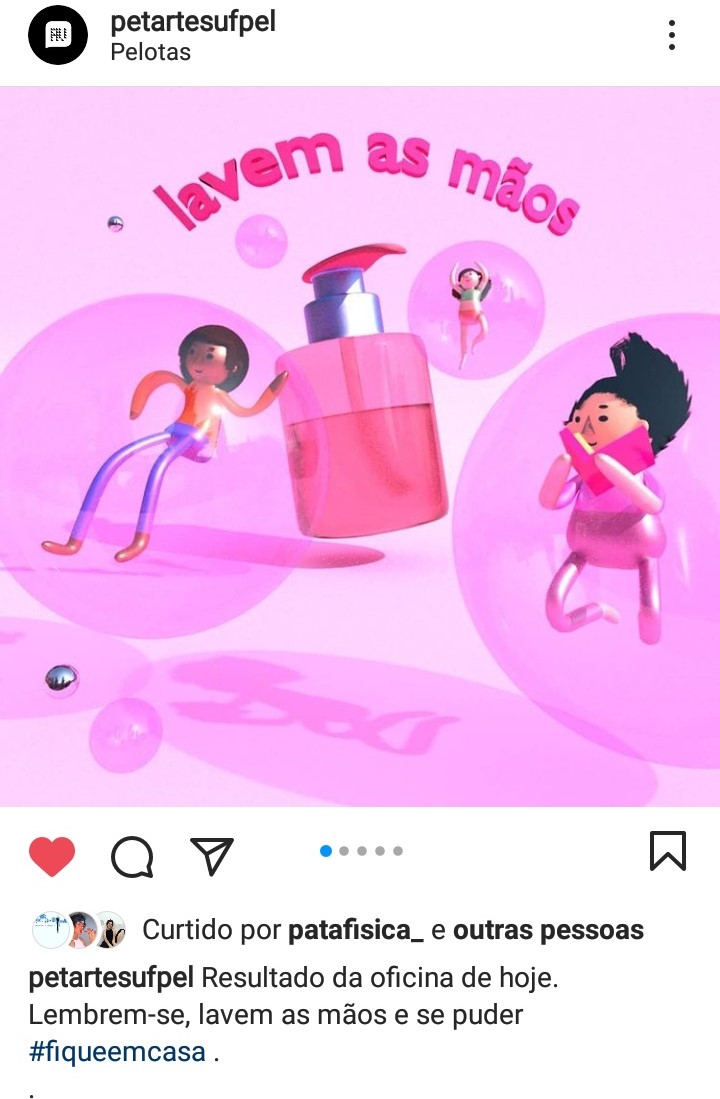Open patafisica_ profile from likes line
This screenshot has height=1099, width=720.
(x=356, y=930)
